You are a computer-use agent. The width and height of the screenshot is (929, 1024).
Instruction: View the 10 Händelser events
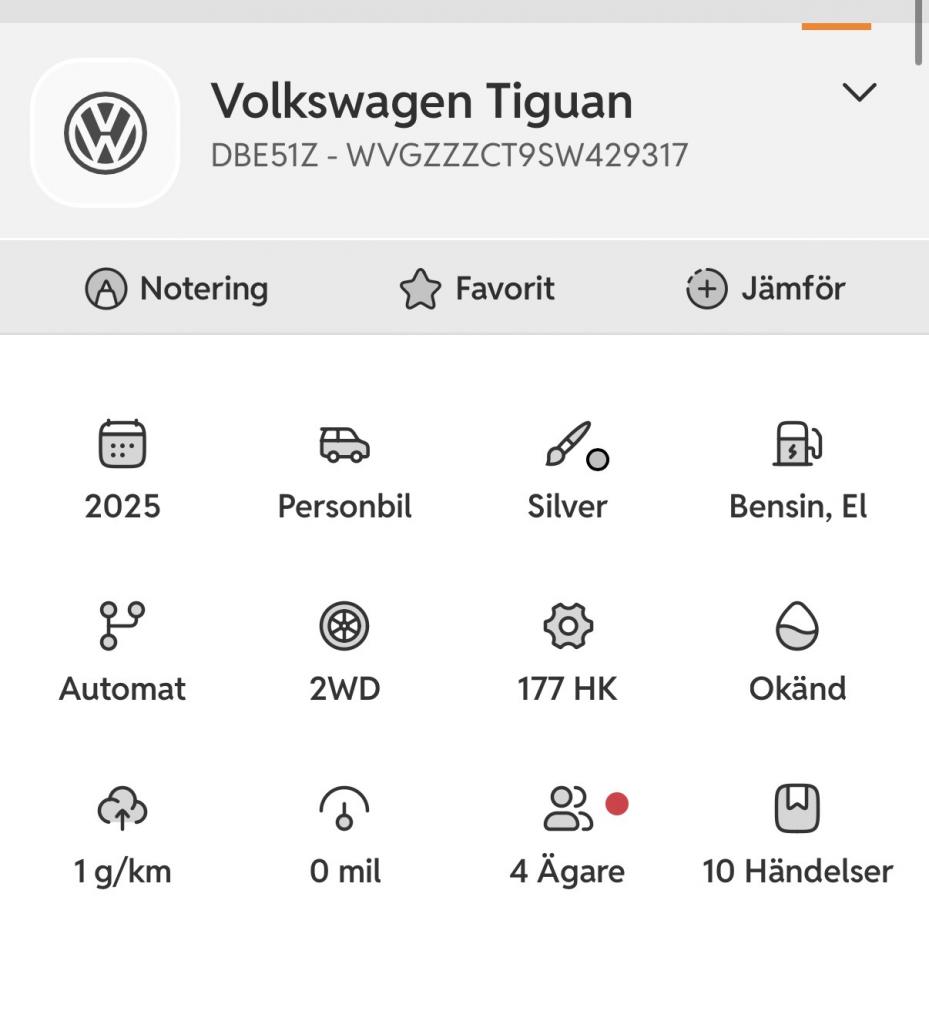[797, 838]
